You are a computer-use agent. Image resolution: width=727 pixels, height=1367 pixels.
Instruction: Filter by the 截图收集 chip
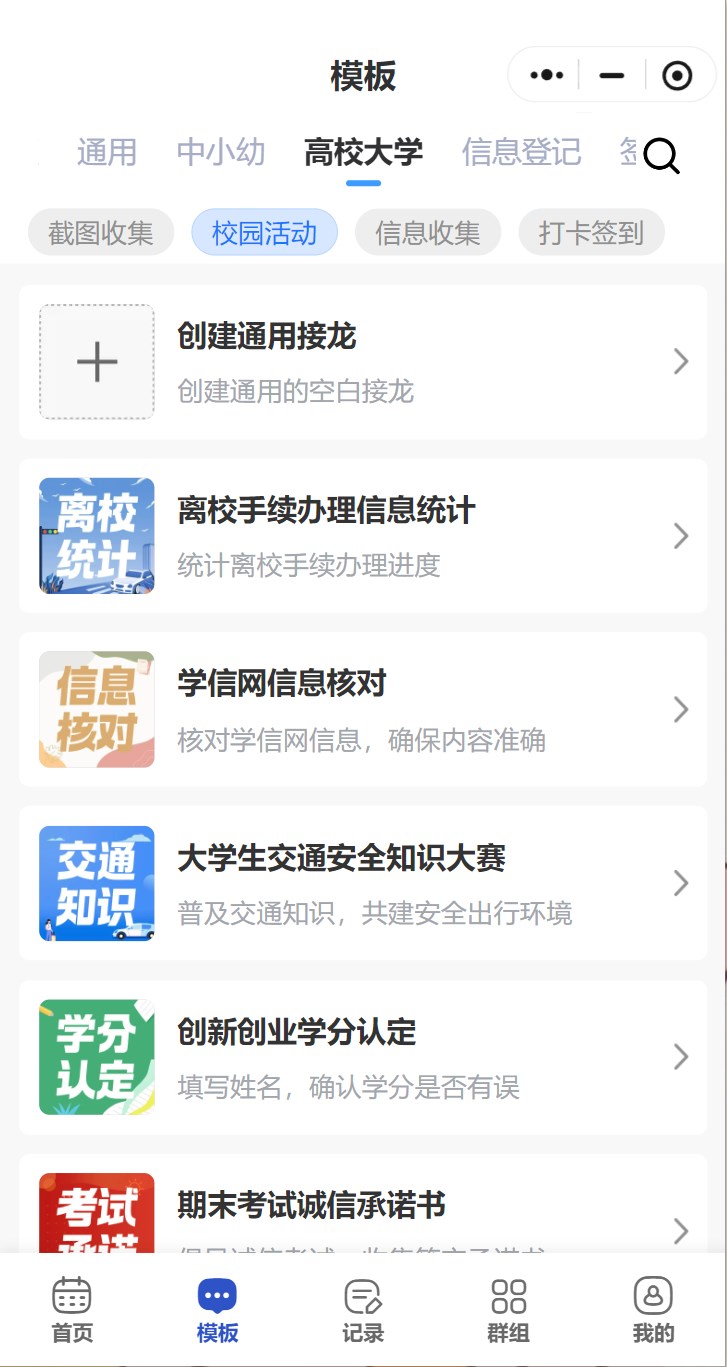click(101, 233)
